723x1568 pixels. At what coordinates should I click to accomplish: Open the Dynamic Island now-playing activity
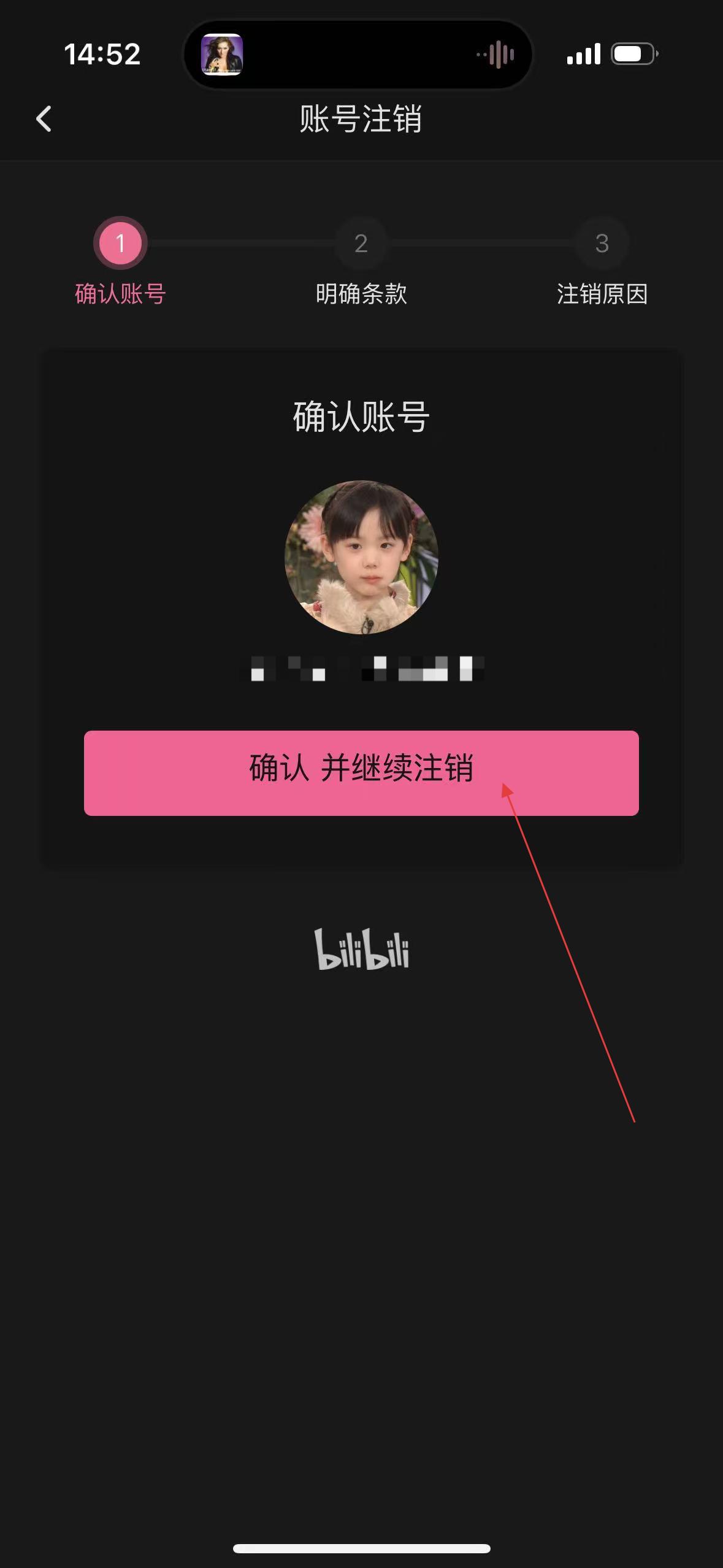[x=358, y=55]
